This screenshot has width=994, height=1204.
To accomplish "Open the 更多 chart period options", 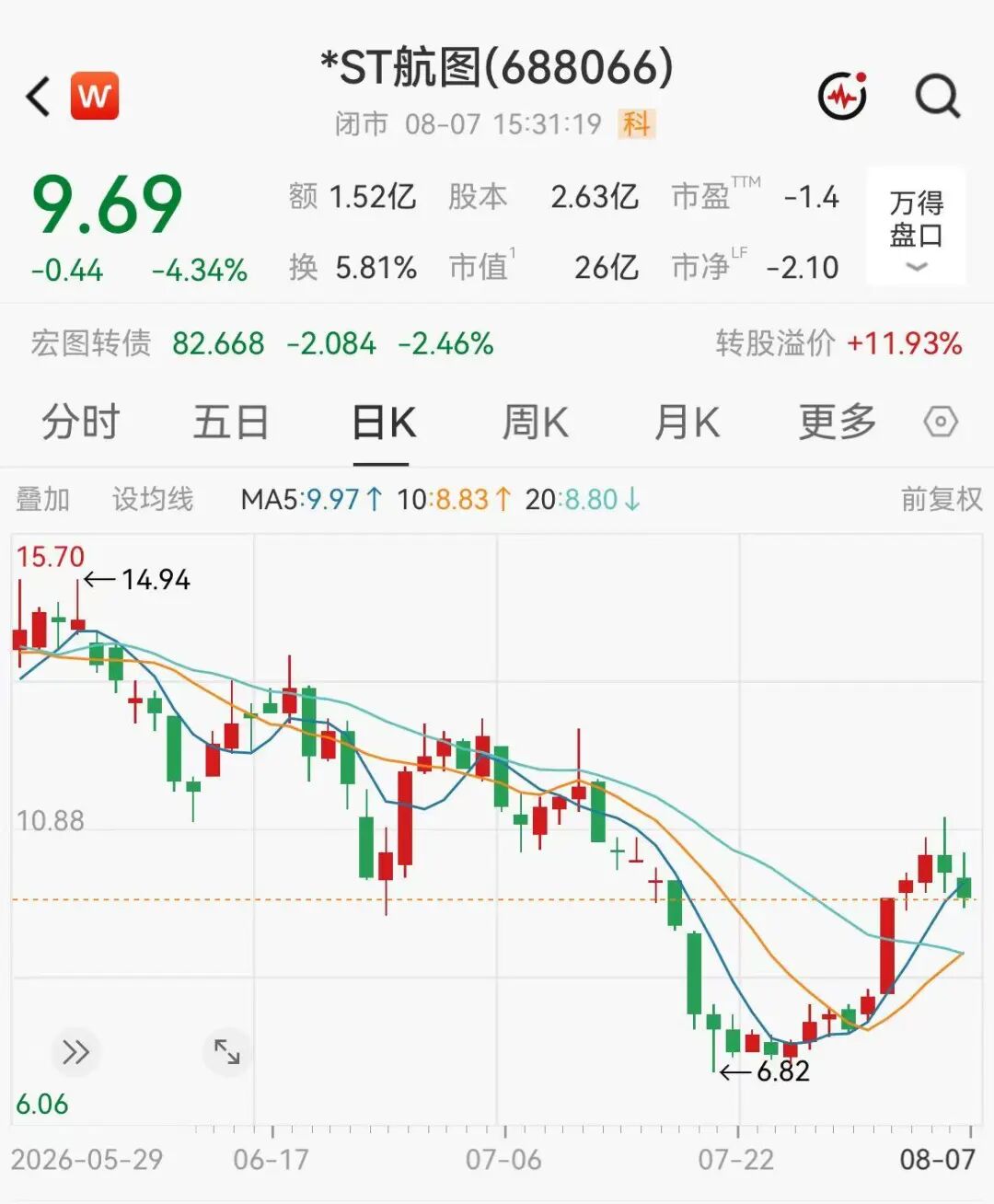I will (838, 423).
